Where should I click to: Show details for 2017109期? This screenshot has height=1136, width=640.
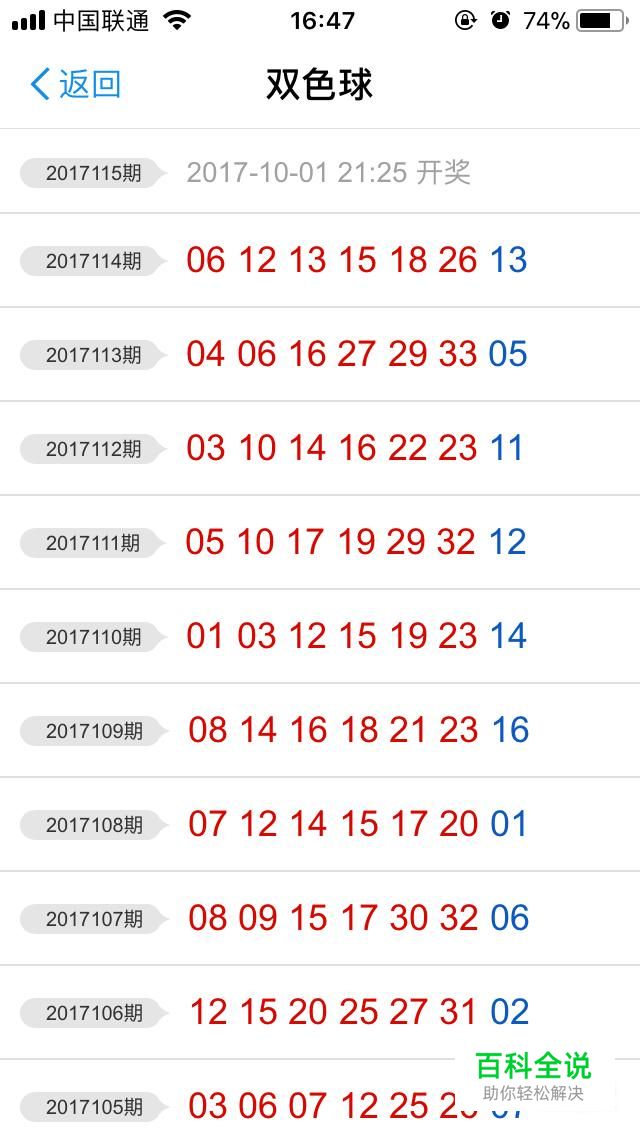click(320, 730)
